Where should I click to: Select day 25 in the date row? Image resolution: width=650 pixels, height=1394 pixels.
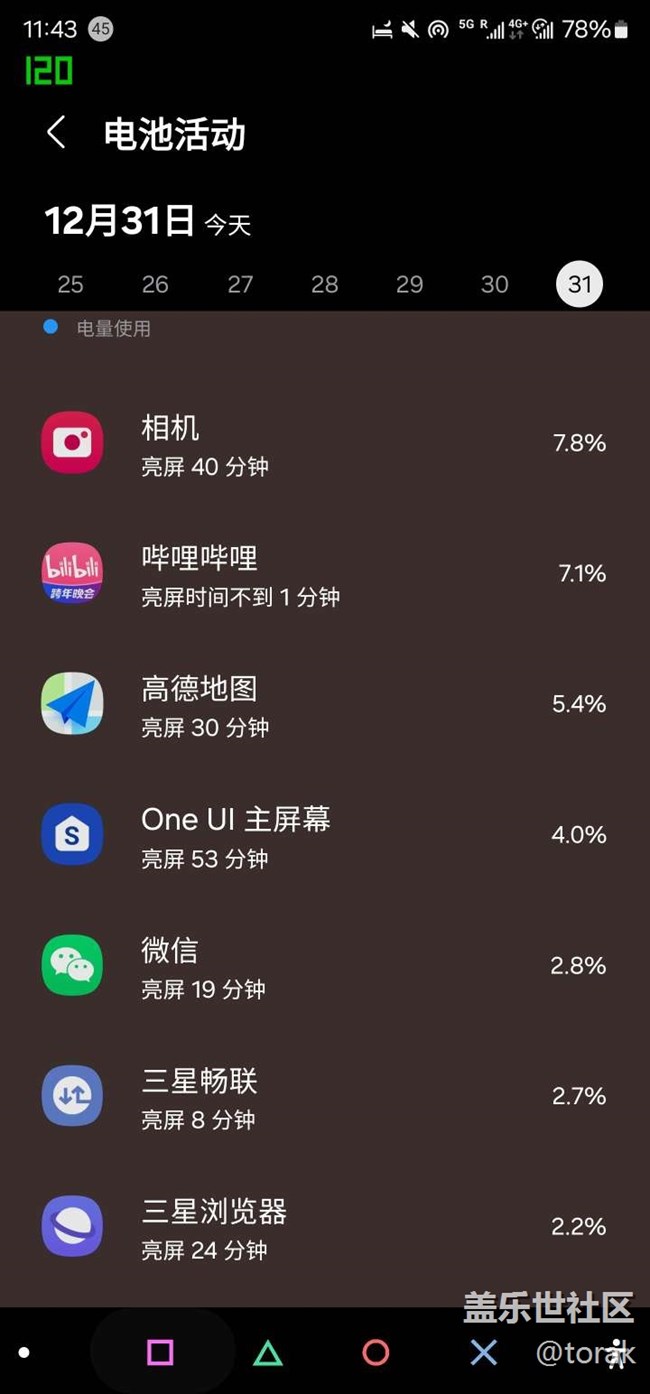[x=70, y=284]
